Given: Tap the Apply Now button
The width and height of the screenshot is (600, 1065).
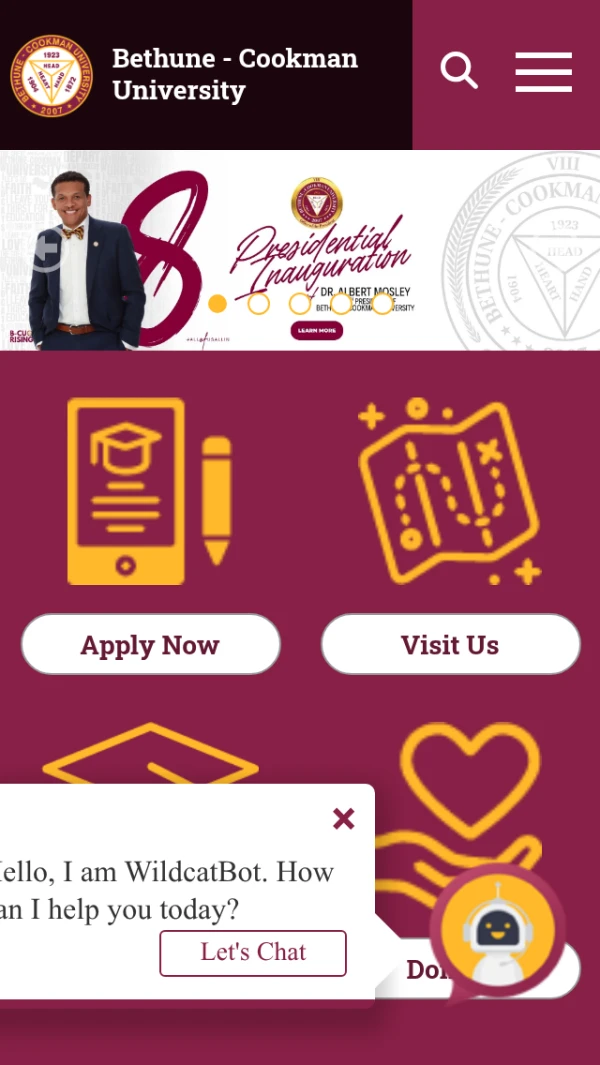Looking at the screenshot, I should click(x=150, y=645).
